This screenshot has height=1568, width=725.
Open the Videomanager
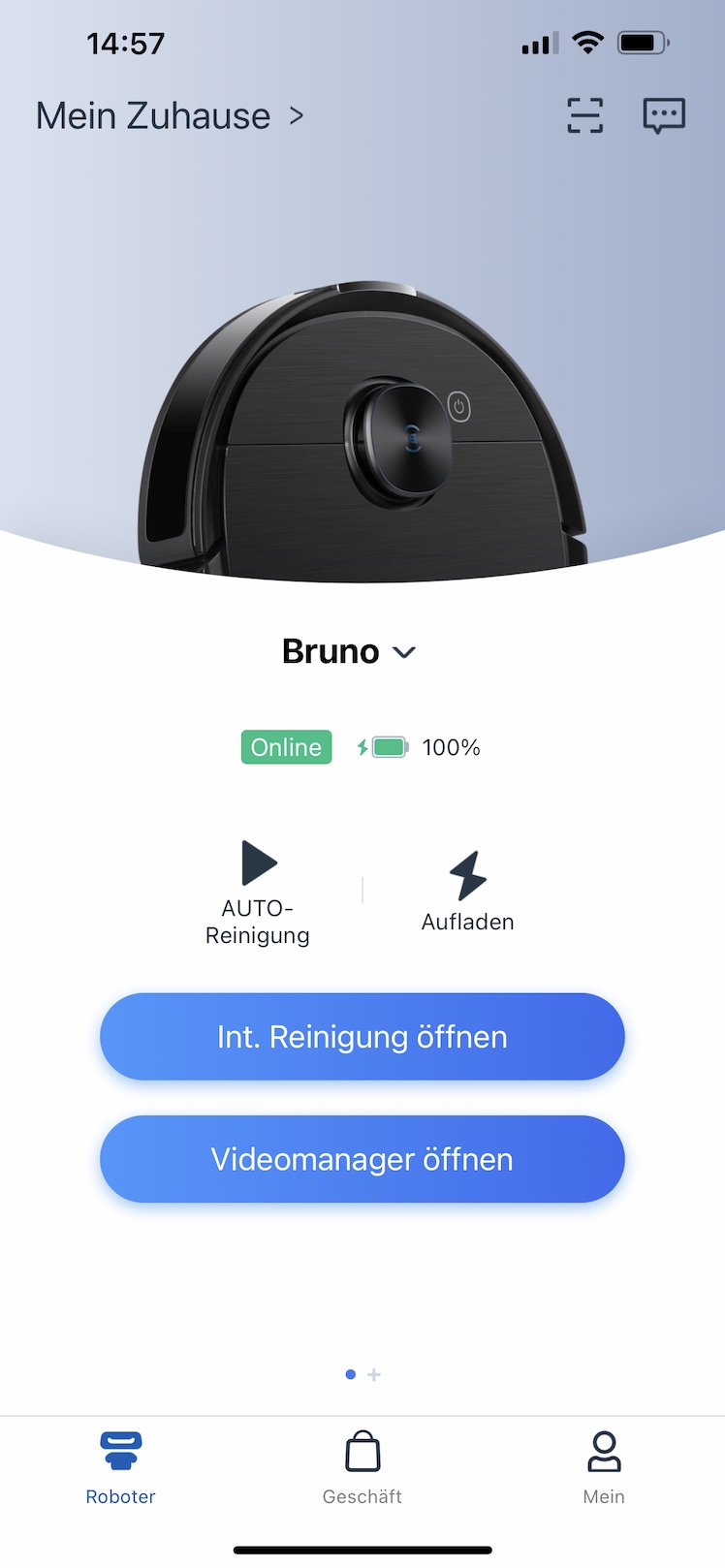[362, 1158]
